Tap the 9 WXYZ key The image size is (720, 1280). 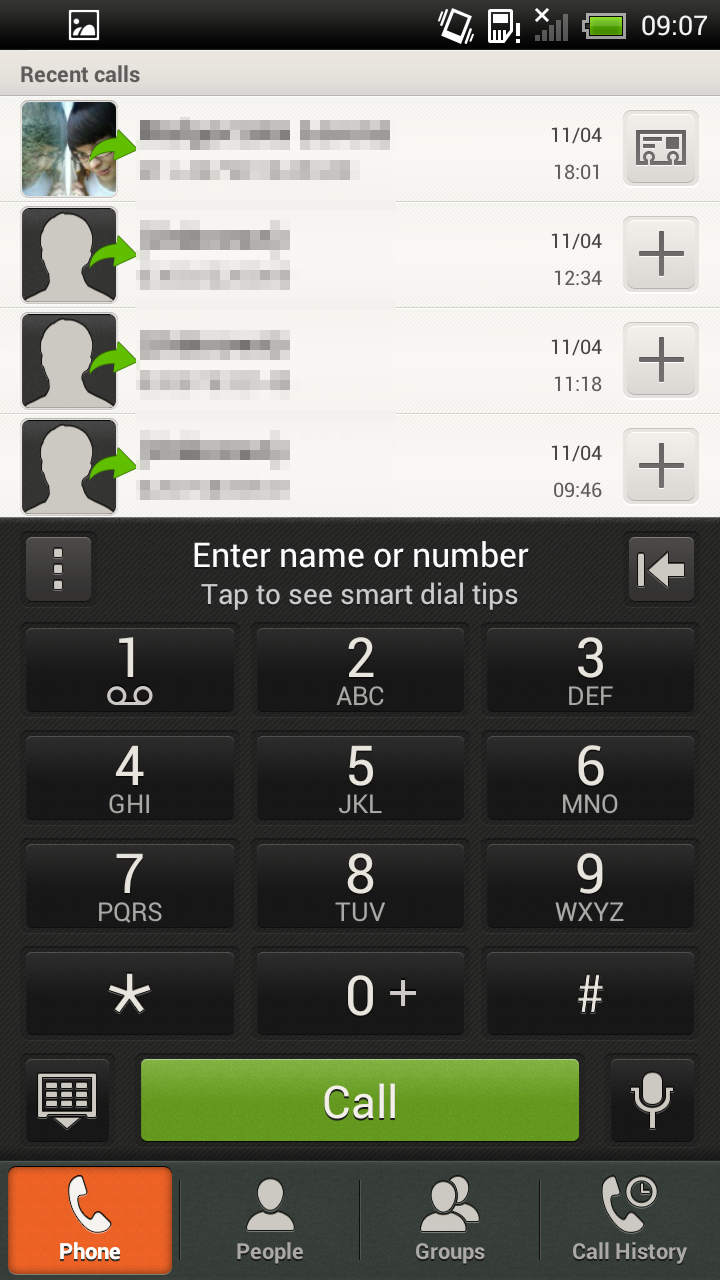(x=590, y=886)
